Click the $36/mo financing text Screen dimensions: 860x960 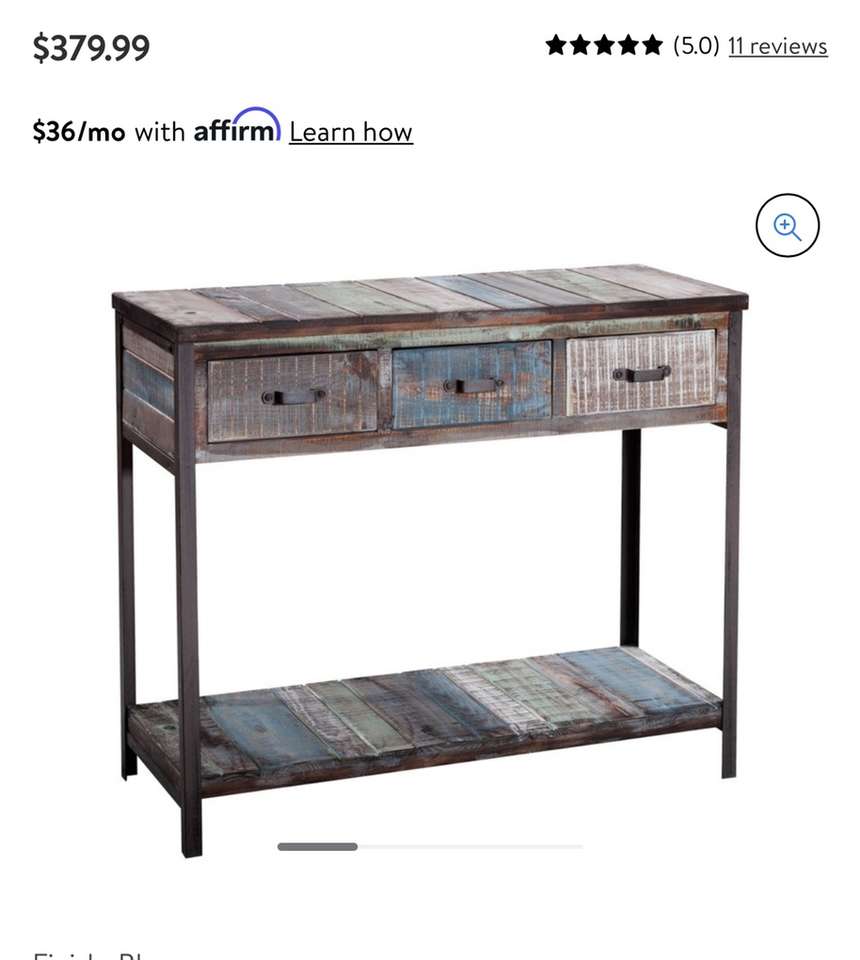pyautogui.click(x=81, y=131)
